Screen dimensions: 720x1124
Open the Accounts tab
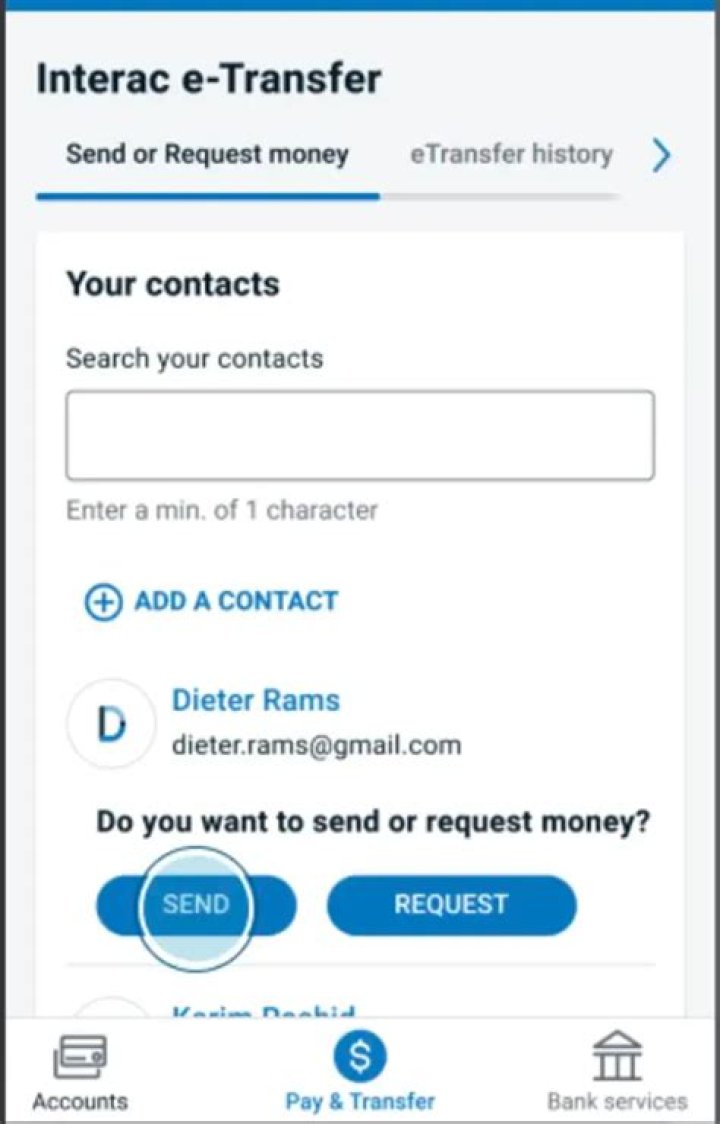tap(80, 1074)
